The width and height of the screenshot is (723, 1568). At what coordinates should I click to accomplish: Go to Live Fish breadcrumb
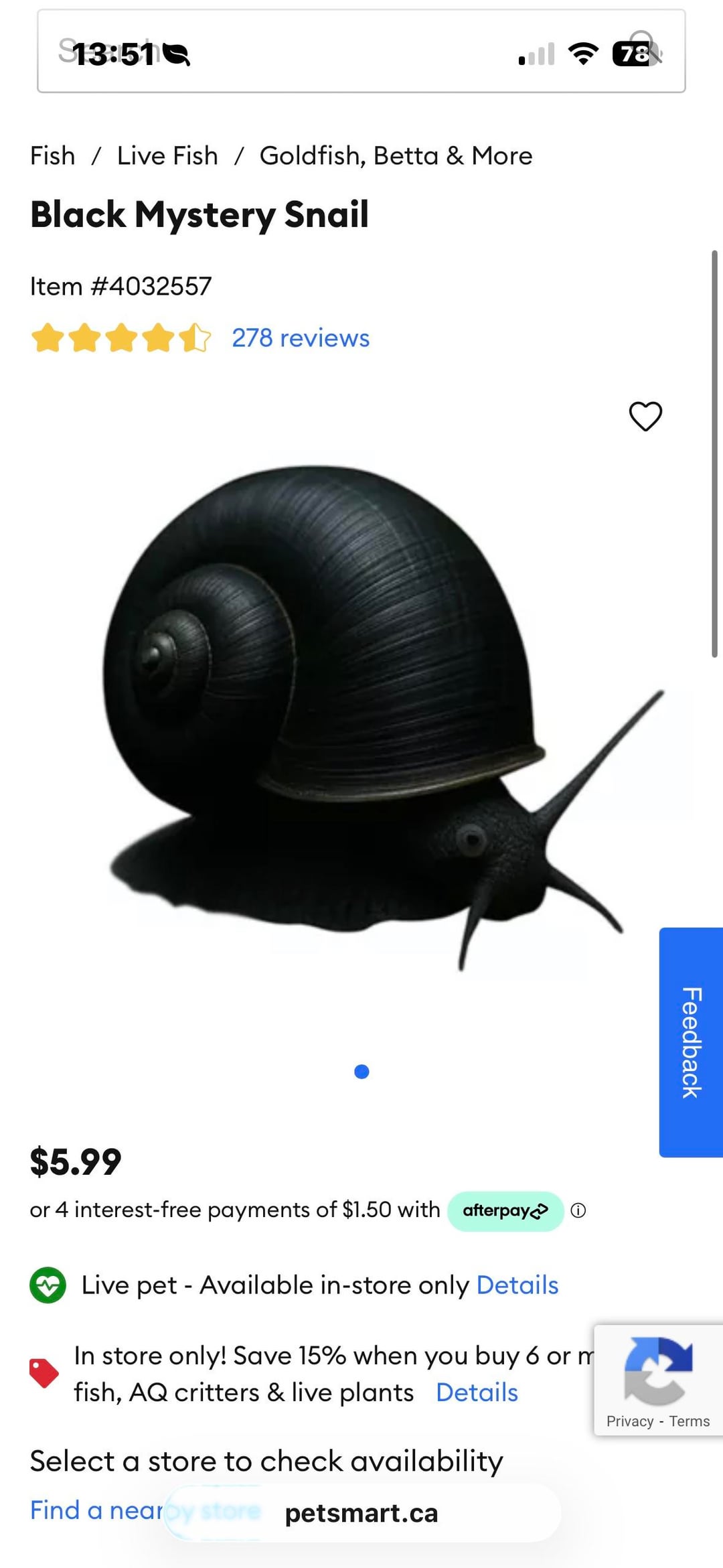coord(167,156)
